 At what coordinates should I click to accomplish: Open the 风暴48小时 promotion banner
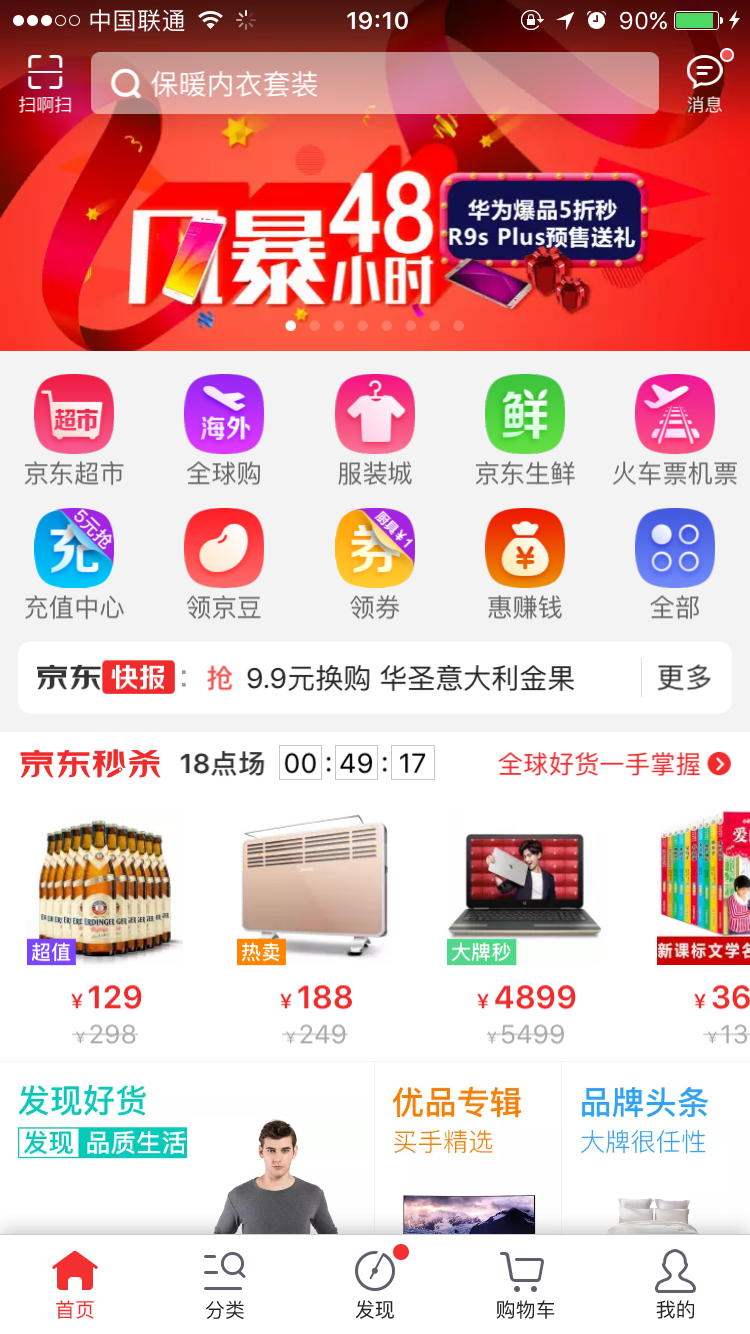tap(375, 240)
